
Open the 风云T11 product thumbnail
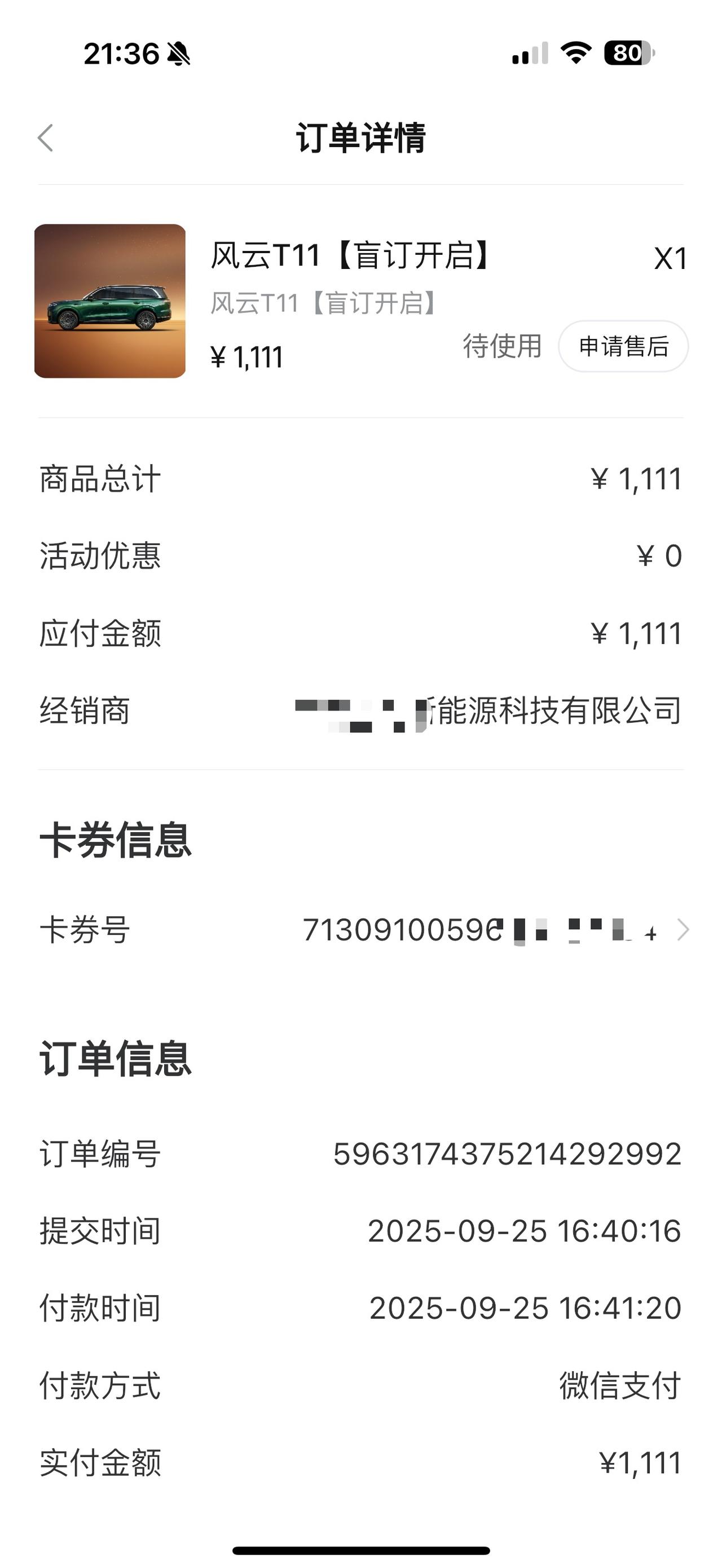click(x=110, y=301)
